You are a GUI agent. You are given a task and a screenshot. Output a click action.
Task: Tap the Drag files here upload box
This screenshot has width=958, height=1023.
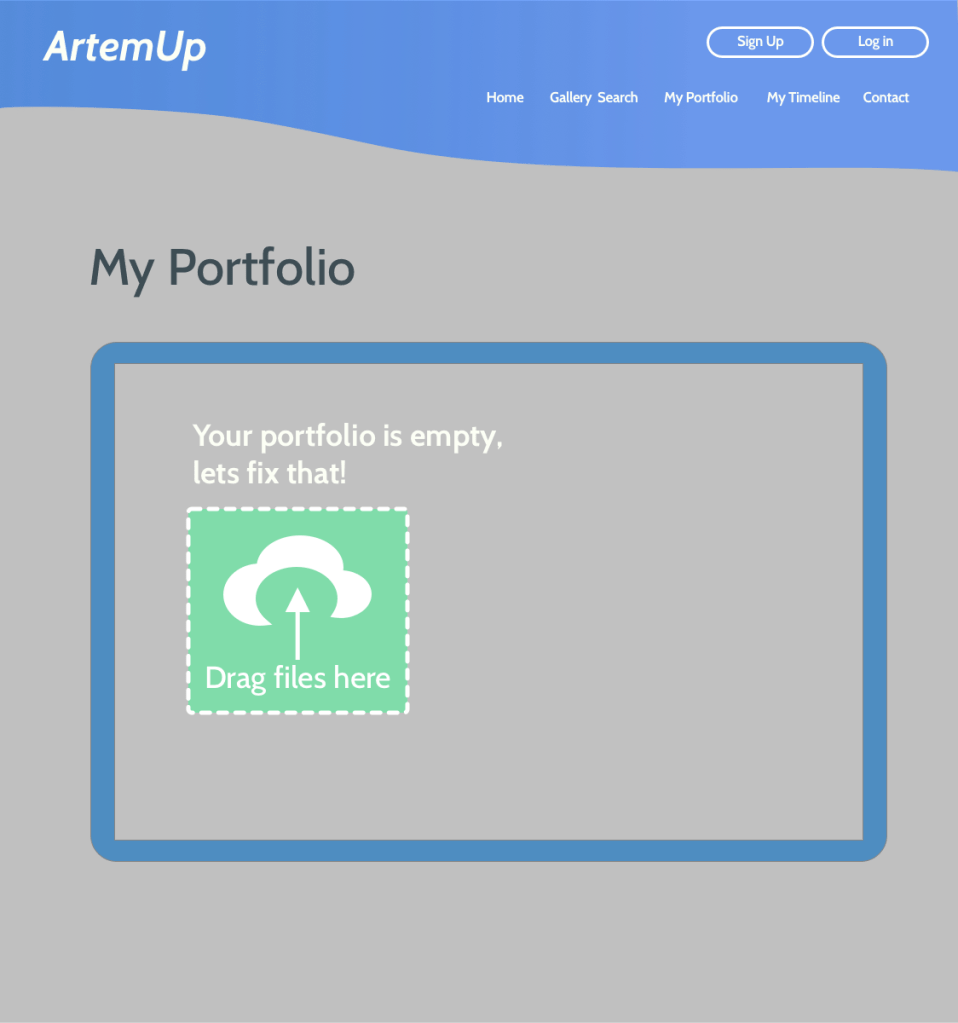[298, 611]
